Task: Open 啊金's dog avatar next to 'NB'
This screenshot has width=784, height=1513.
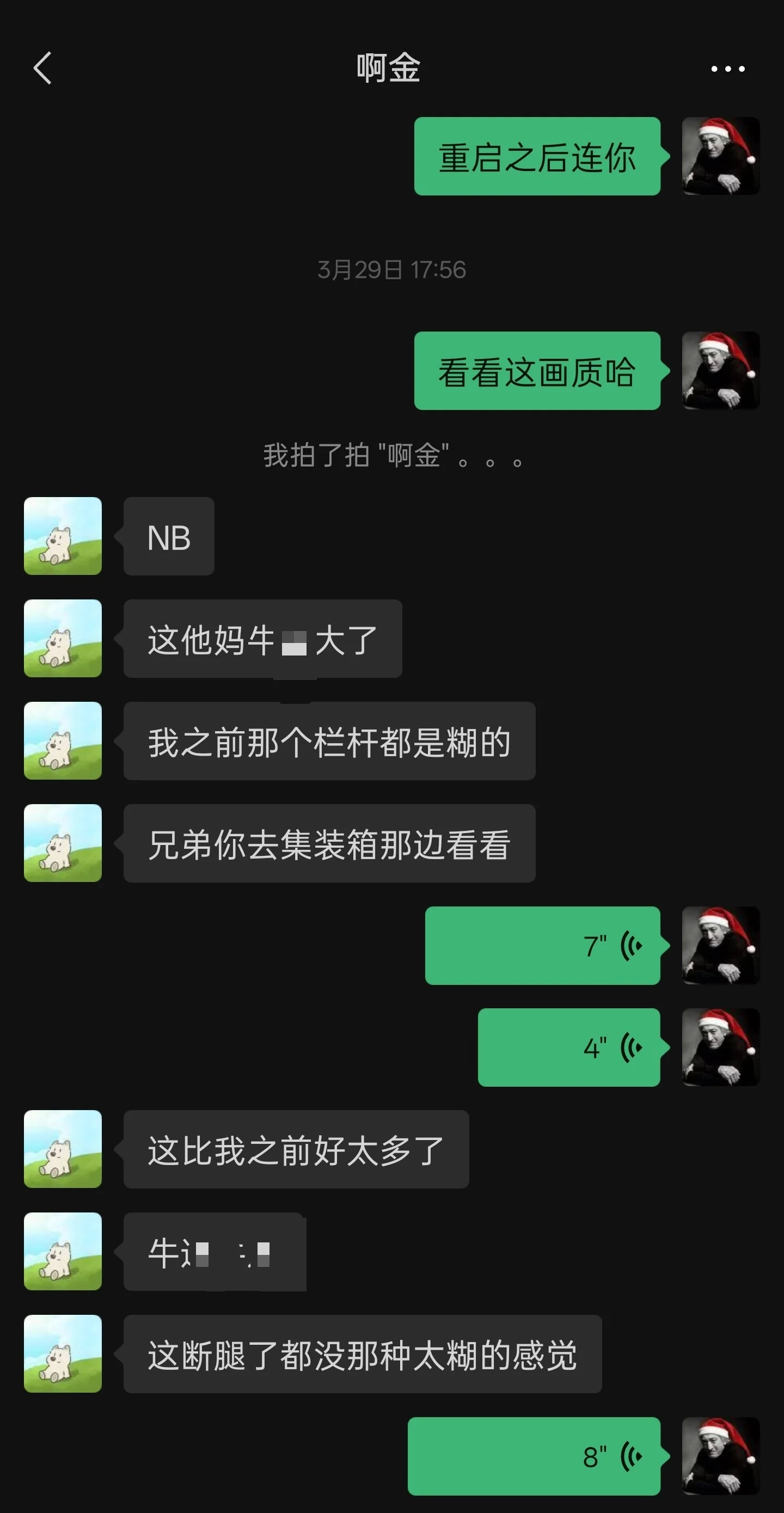Action: [x=63, y=535]
